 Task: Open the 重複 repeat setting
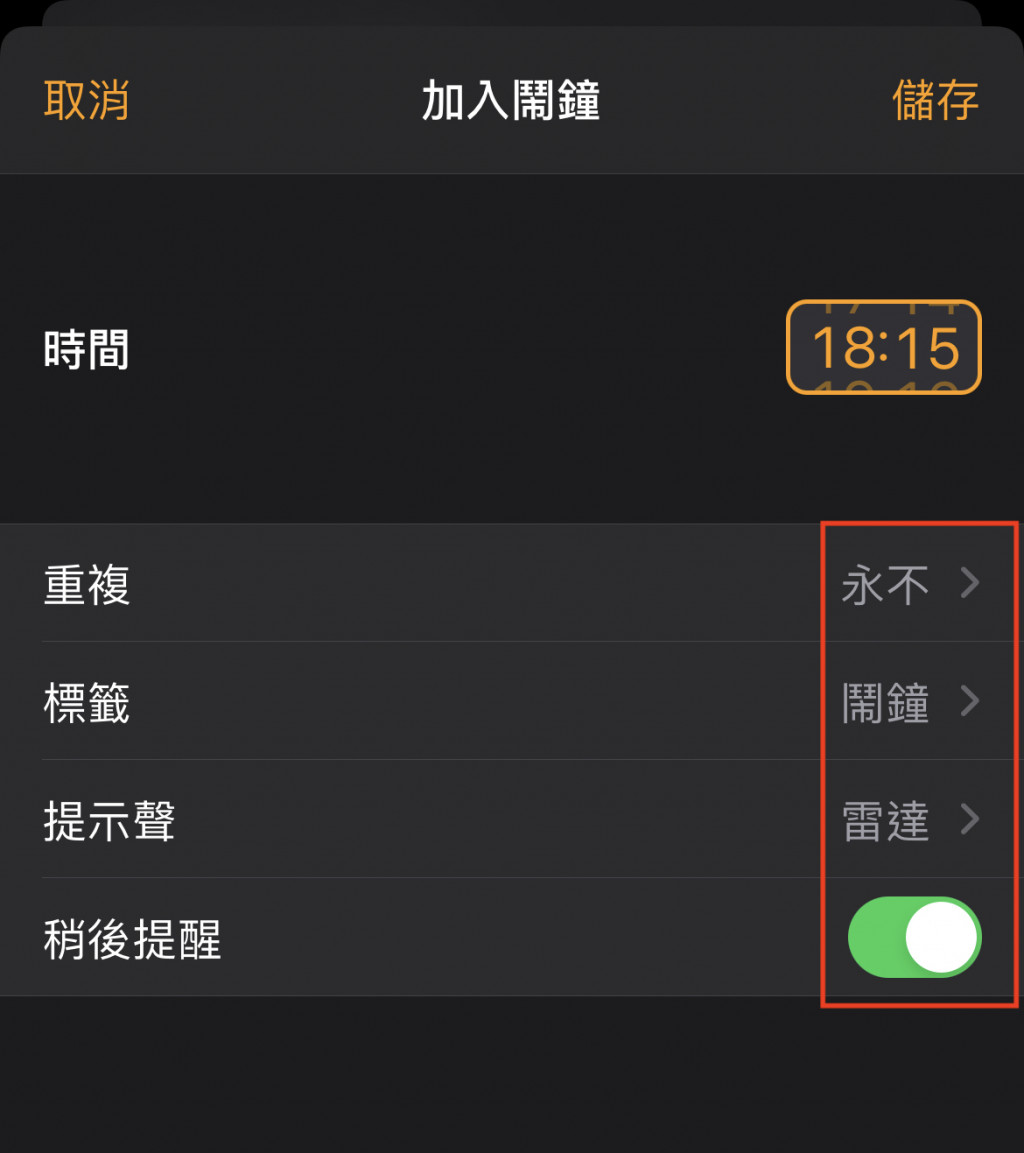510,584
